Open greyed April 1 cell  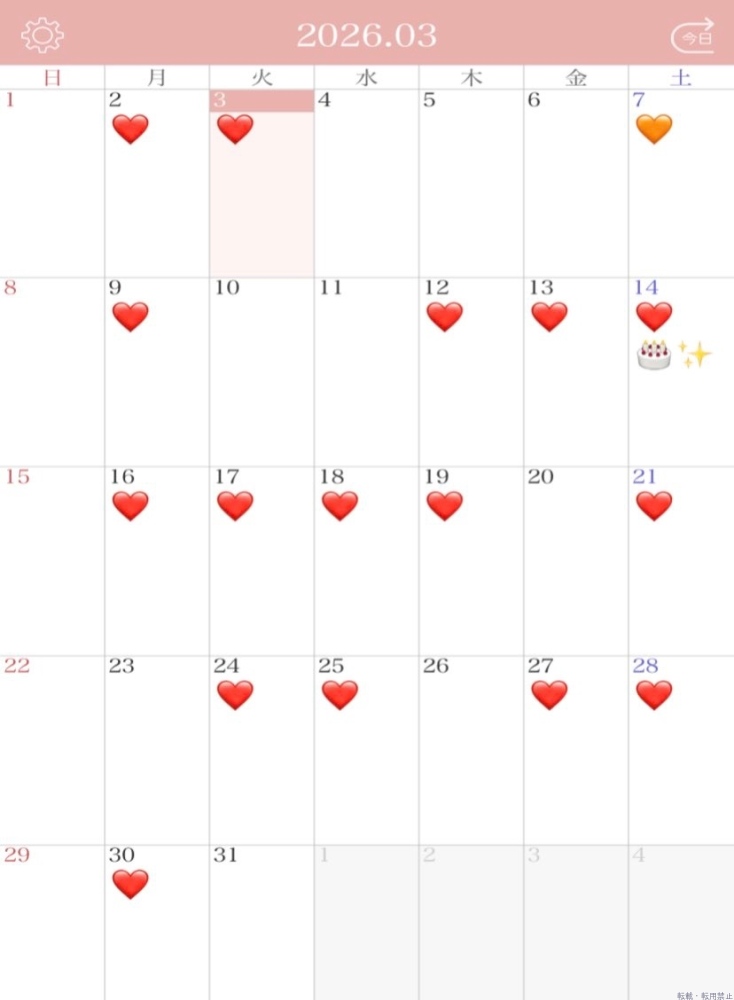366,920
